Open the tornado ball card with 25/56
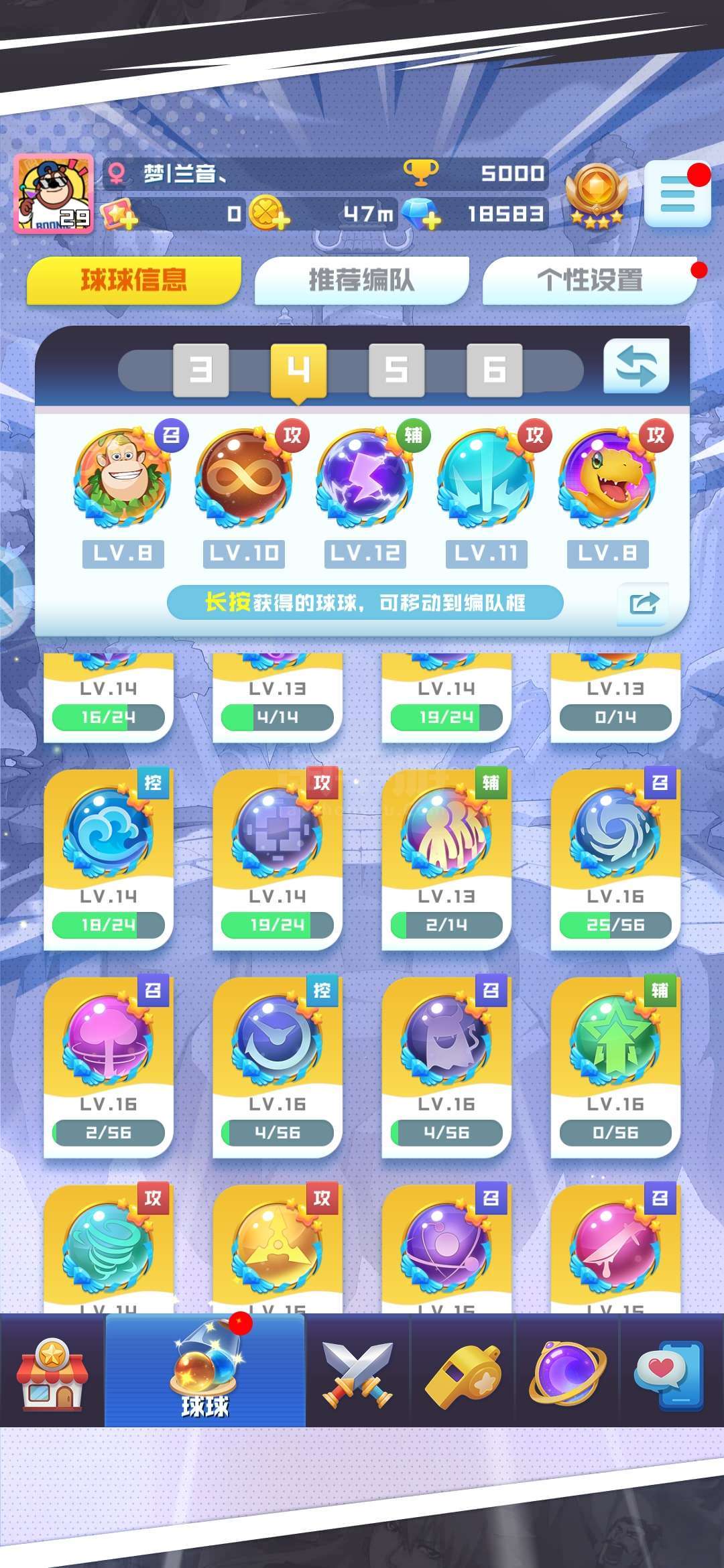Screen dimensions: 724x1568 [615, 859]
